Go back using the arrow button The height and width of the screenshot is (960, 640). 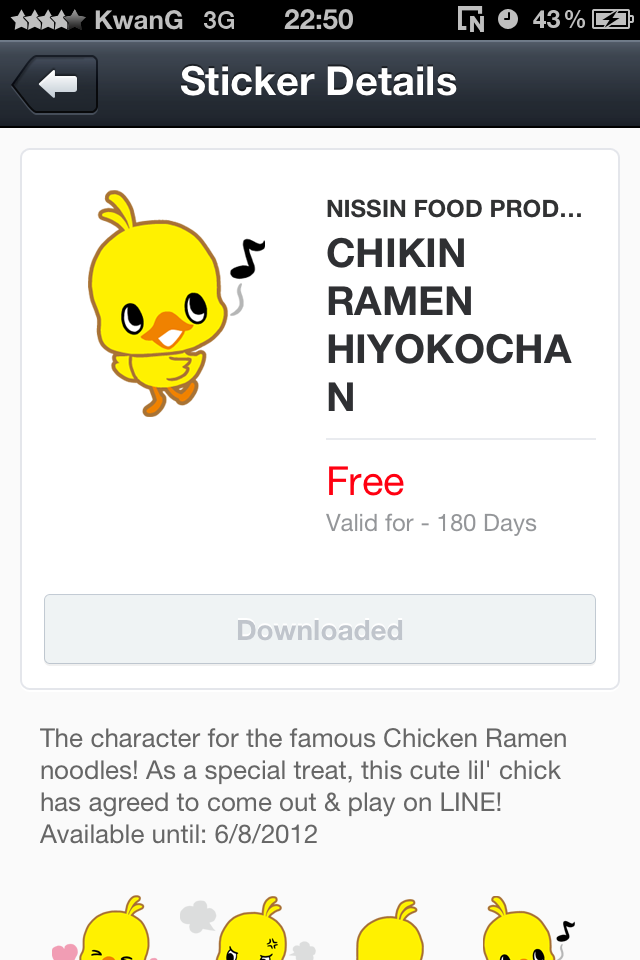coord(56,84)
